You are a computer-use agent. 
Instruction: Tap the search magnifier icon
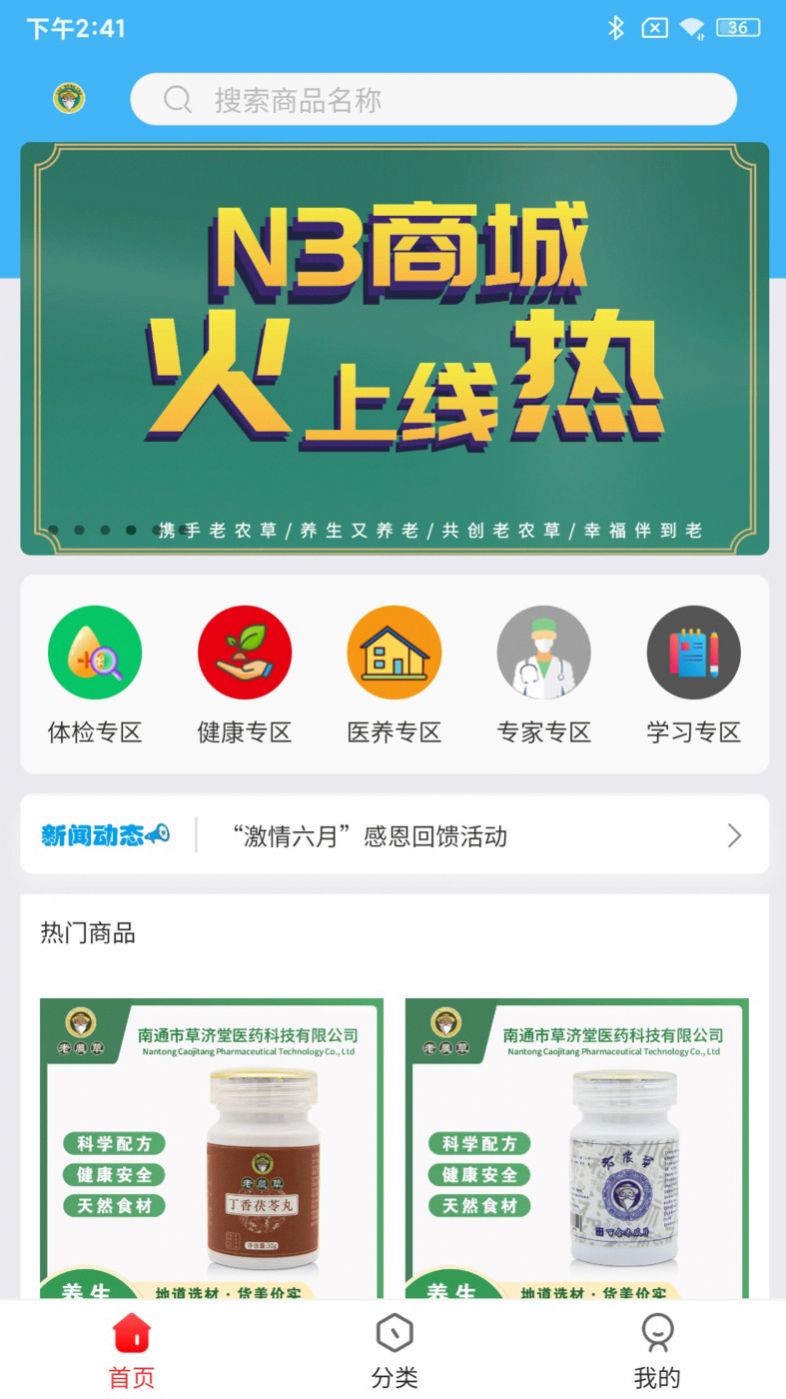(178, 99)
